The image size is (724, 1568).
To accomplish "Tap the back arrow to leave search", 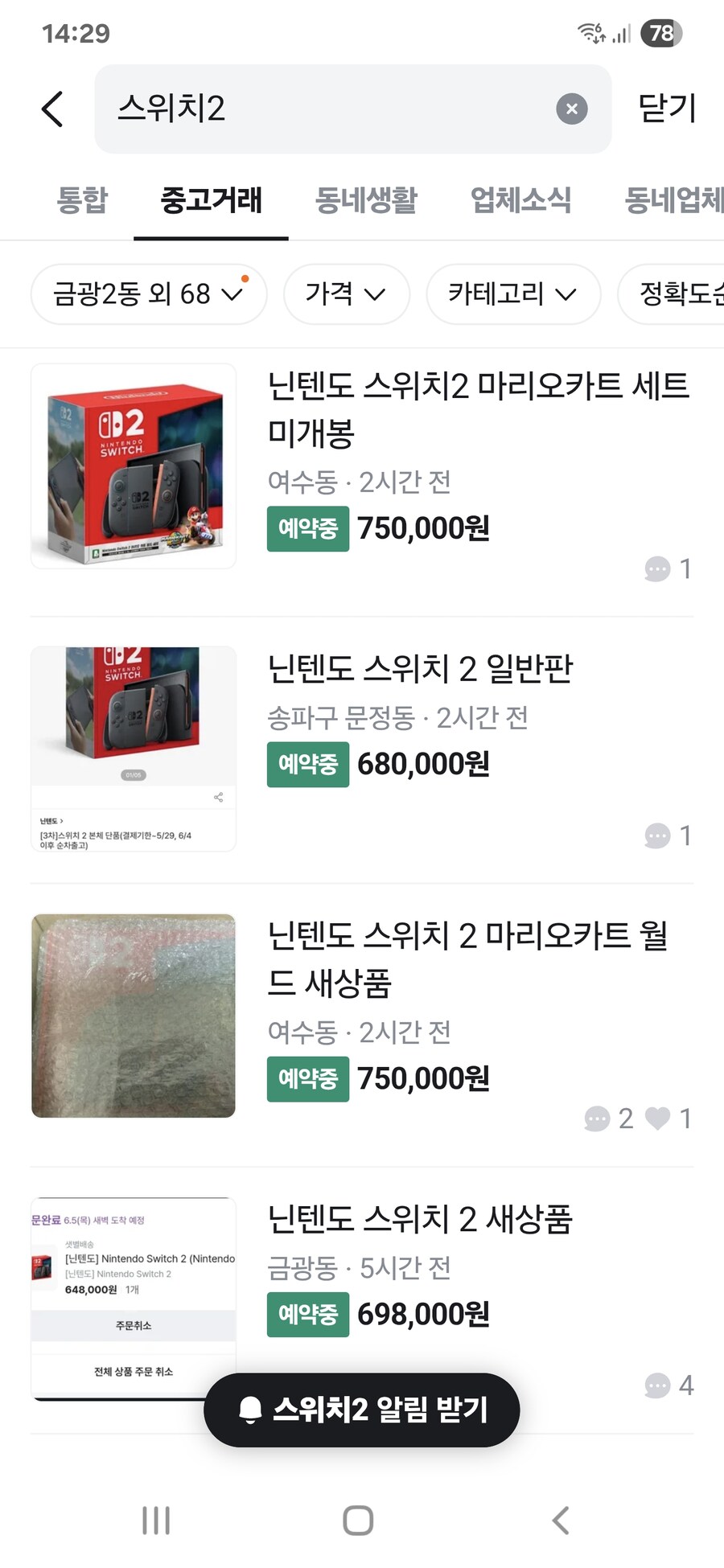I will click(x=51, y=109).
